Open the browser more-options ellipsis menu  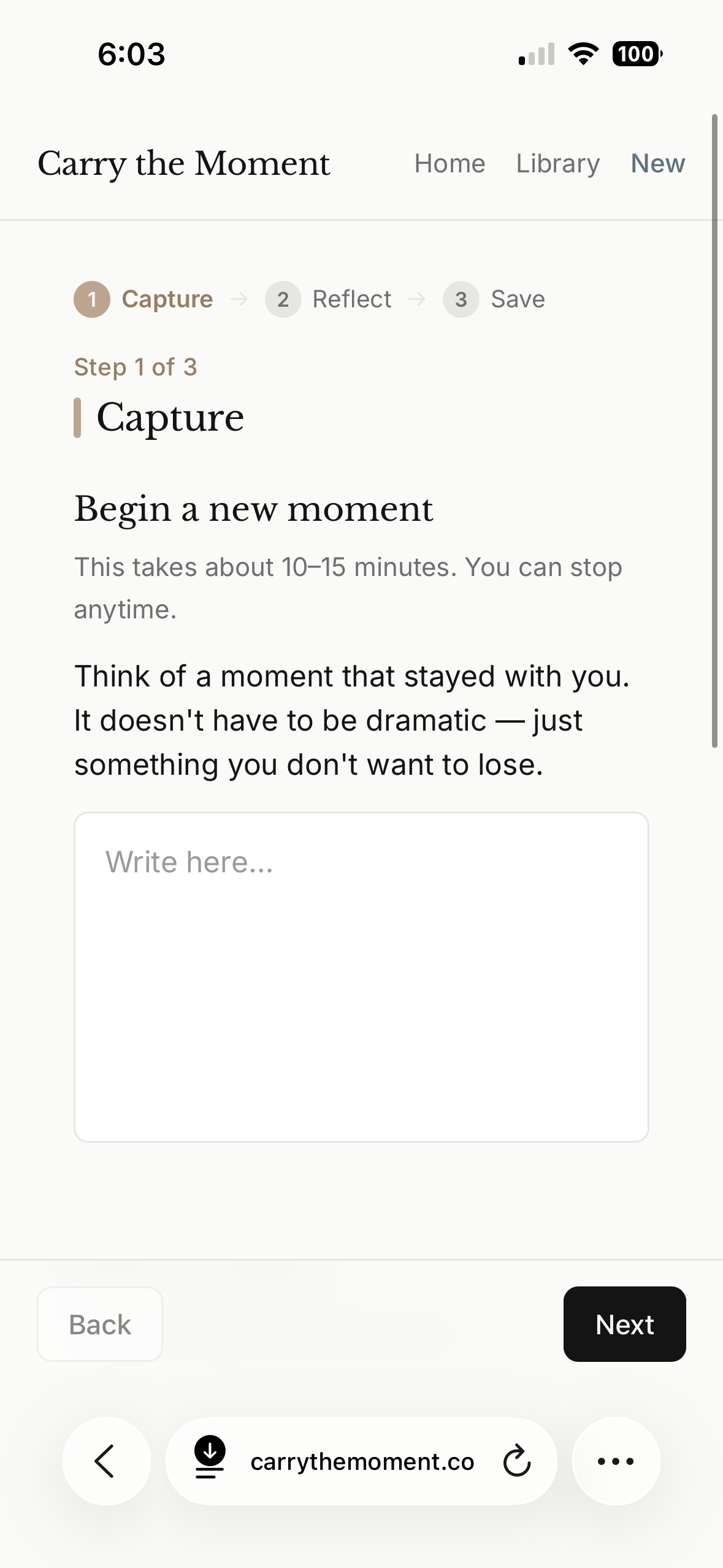pos(616,1461)
